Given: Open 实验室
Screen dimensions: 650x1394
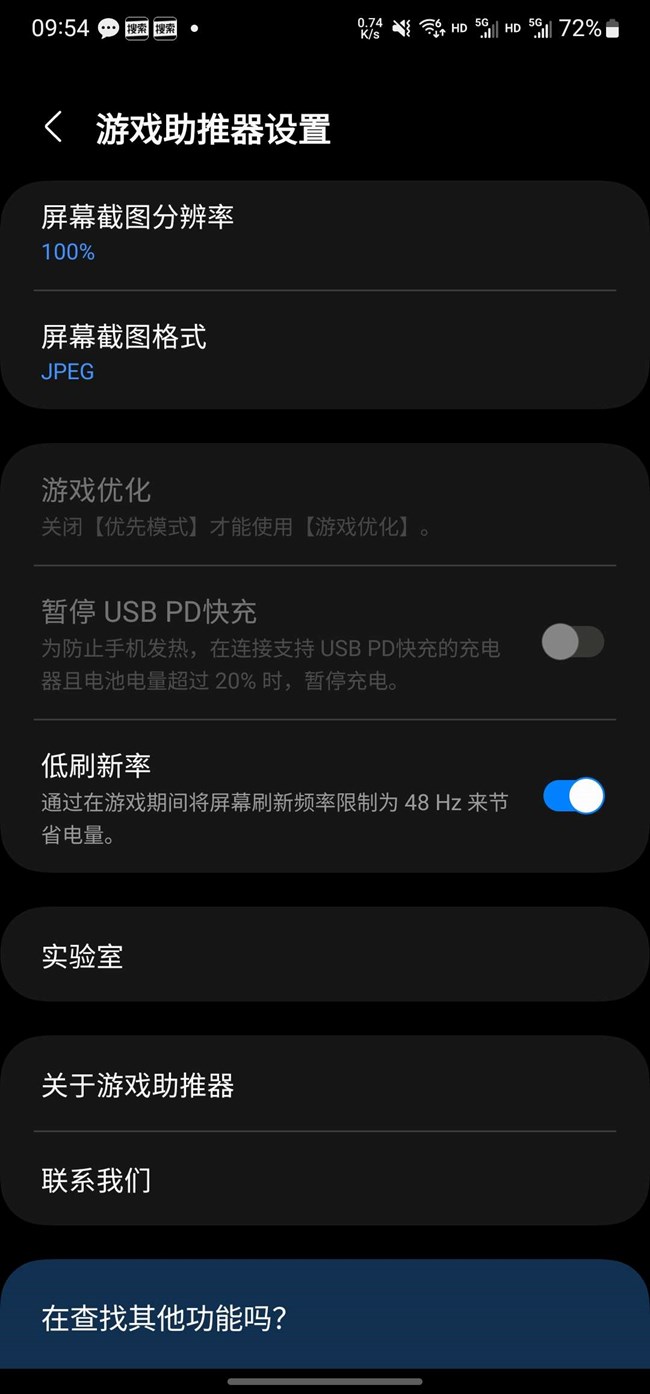Looking at the screenshot, I should click(x=325, y=955).
